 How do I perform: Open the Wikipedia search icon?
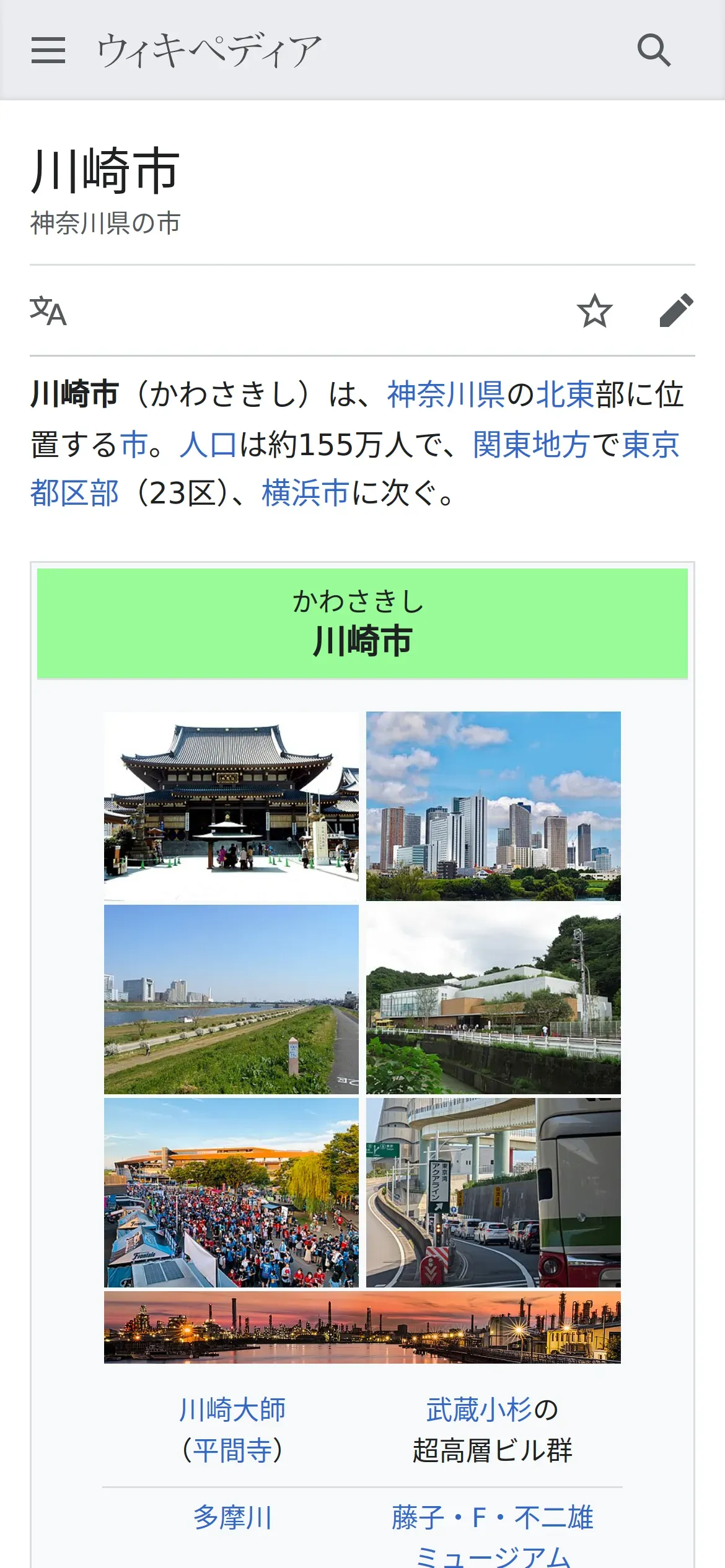coord(654,50)
